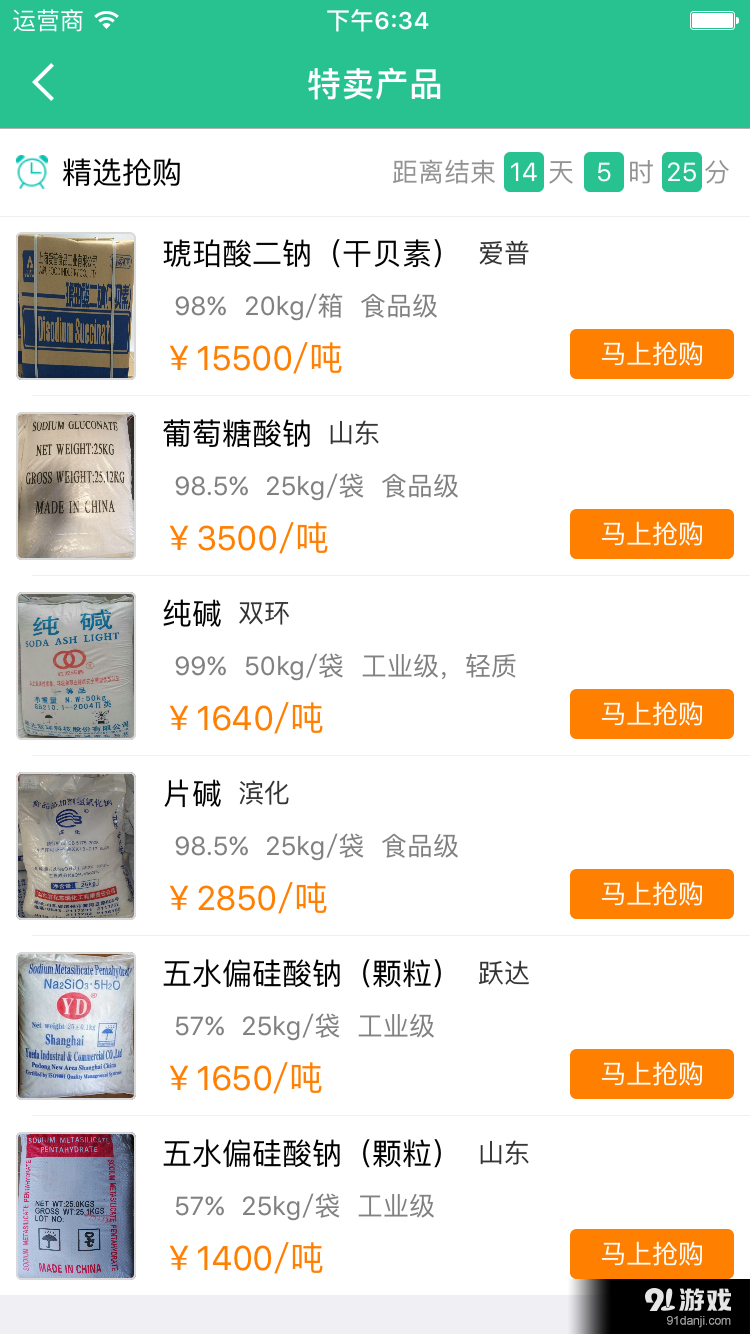
Task: Tap 马上抢购 for 五水偏硅酸钠 跃达
Action: point(651,1074)
